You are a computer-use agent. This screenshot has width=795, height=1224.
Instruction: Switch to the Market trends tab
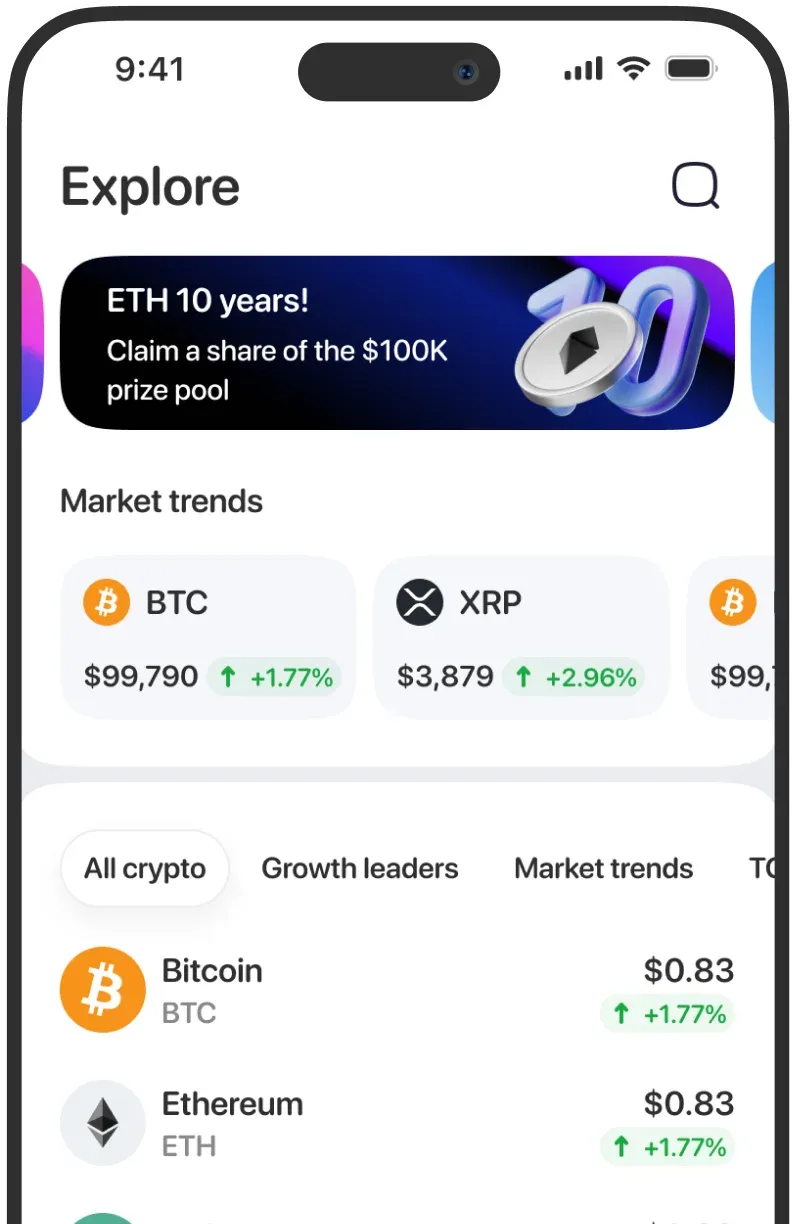(x=603, y=868)
